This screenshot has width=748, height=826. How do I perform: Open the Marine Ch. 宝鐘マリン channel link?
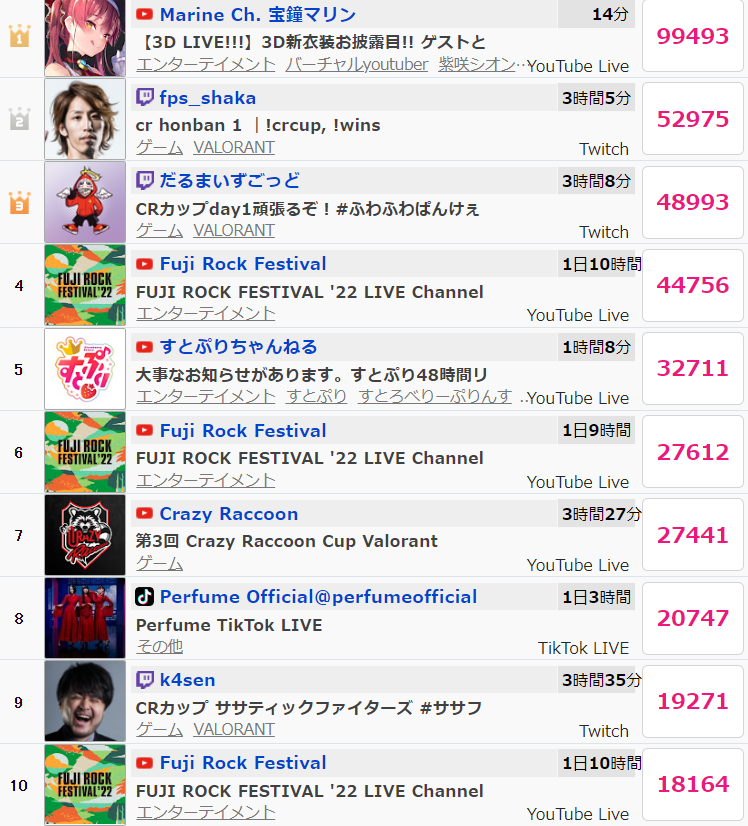tap(257, 15)
